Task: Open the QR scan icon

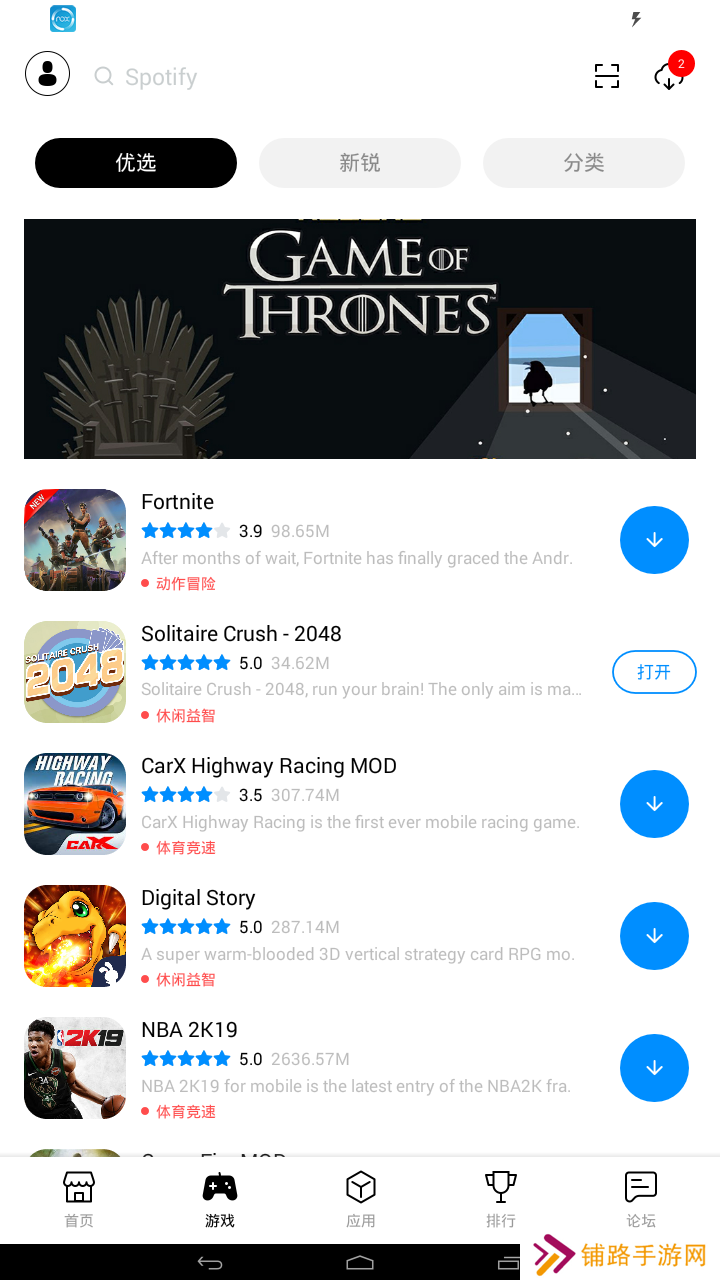Action: click(607, 76)
